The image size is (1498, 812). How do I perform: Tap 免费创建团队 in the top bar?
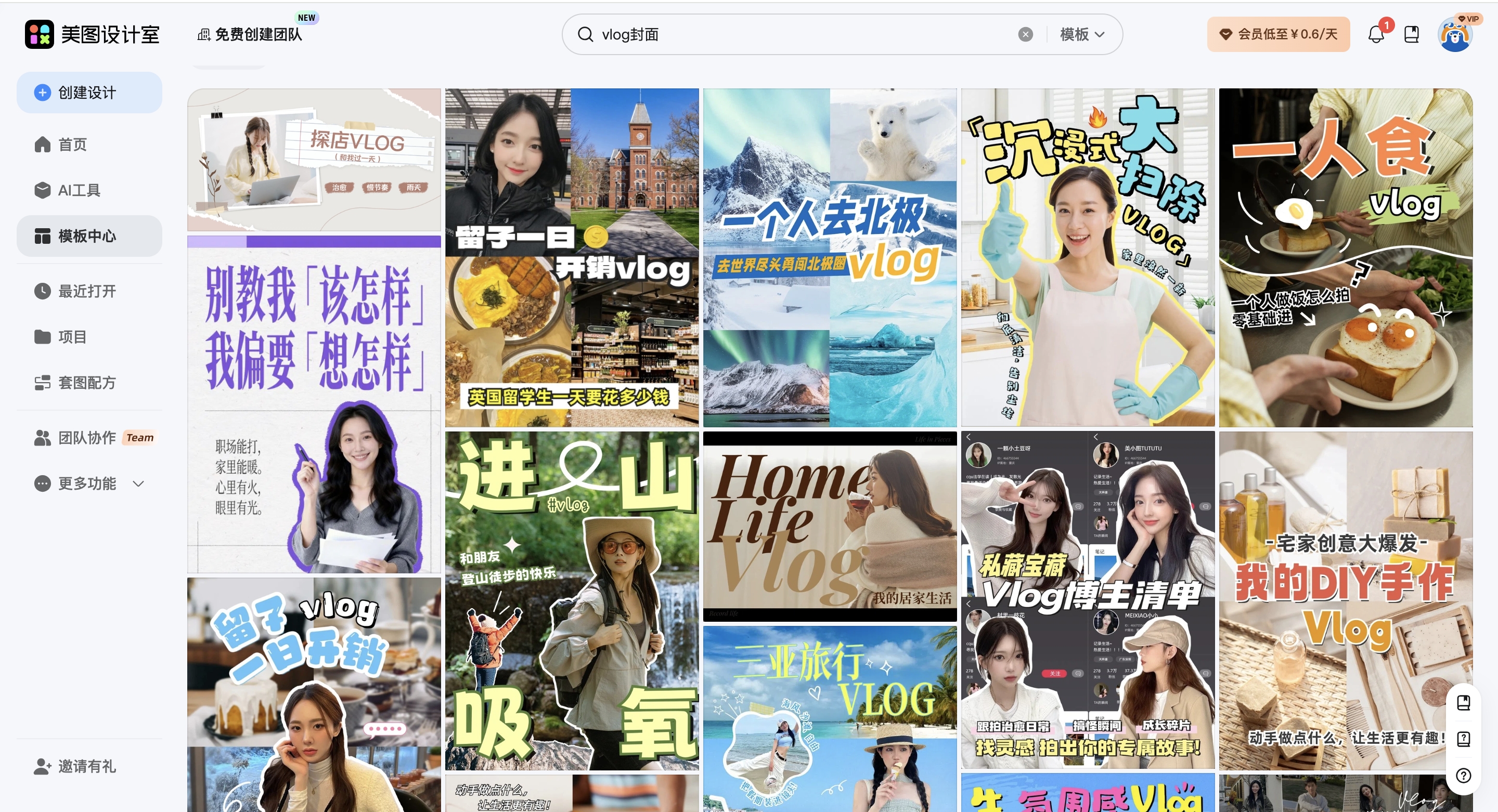pos(257,34)
